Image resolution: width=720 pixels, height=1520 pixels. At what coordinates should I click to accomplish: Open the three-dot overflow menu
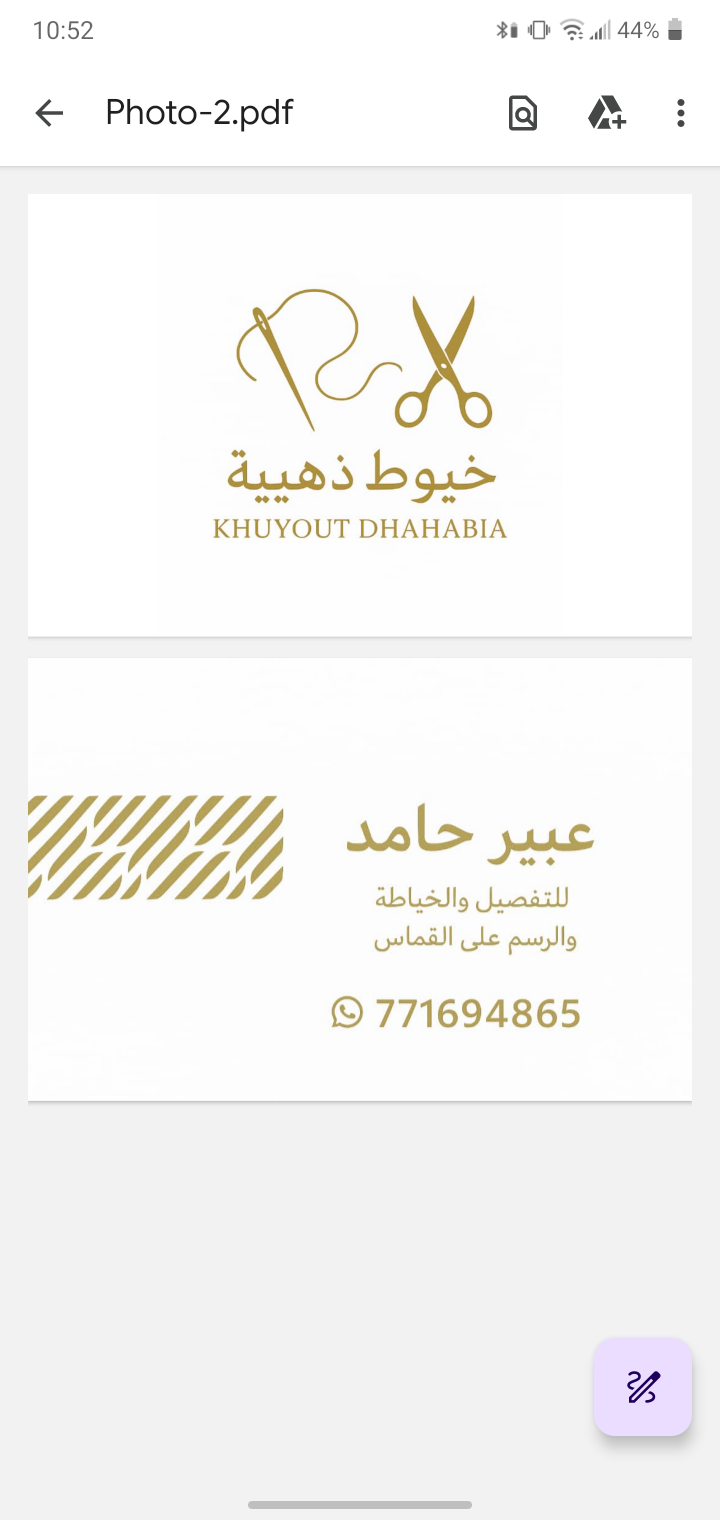point(681,113)
